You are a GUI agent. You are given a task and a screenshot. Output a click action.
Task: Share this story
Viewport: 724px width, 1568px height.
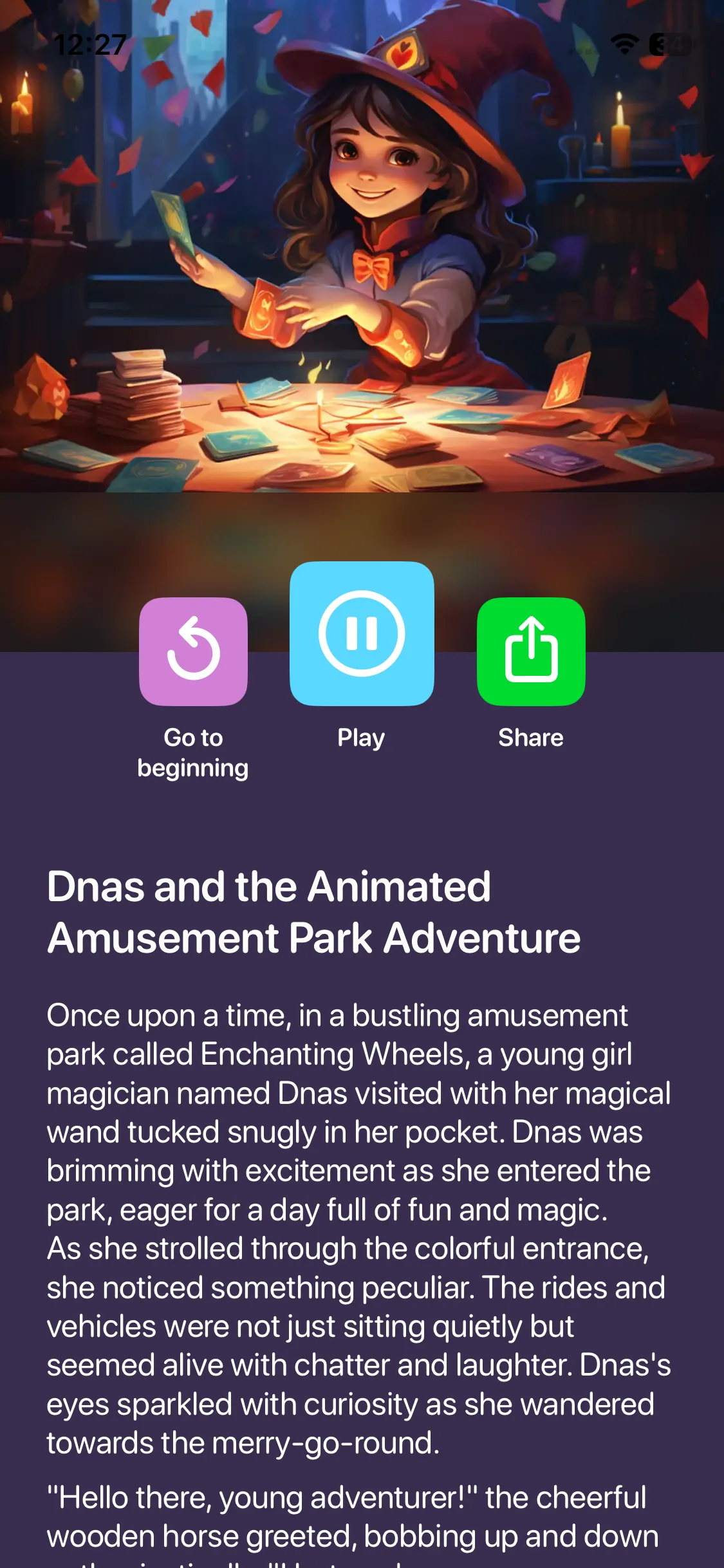(531, 651)
